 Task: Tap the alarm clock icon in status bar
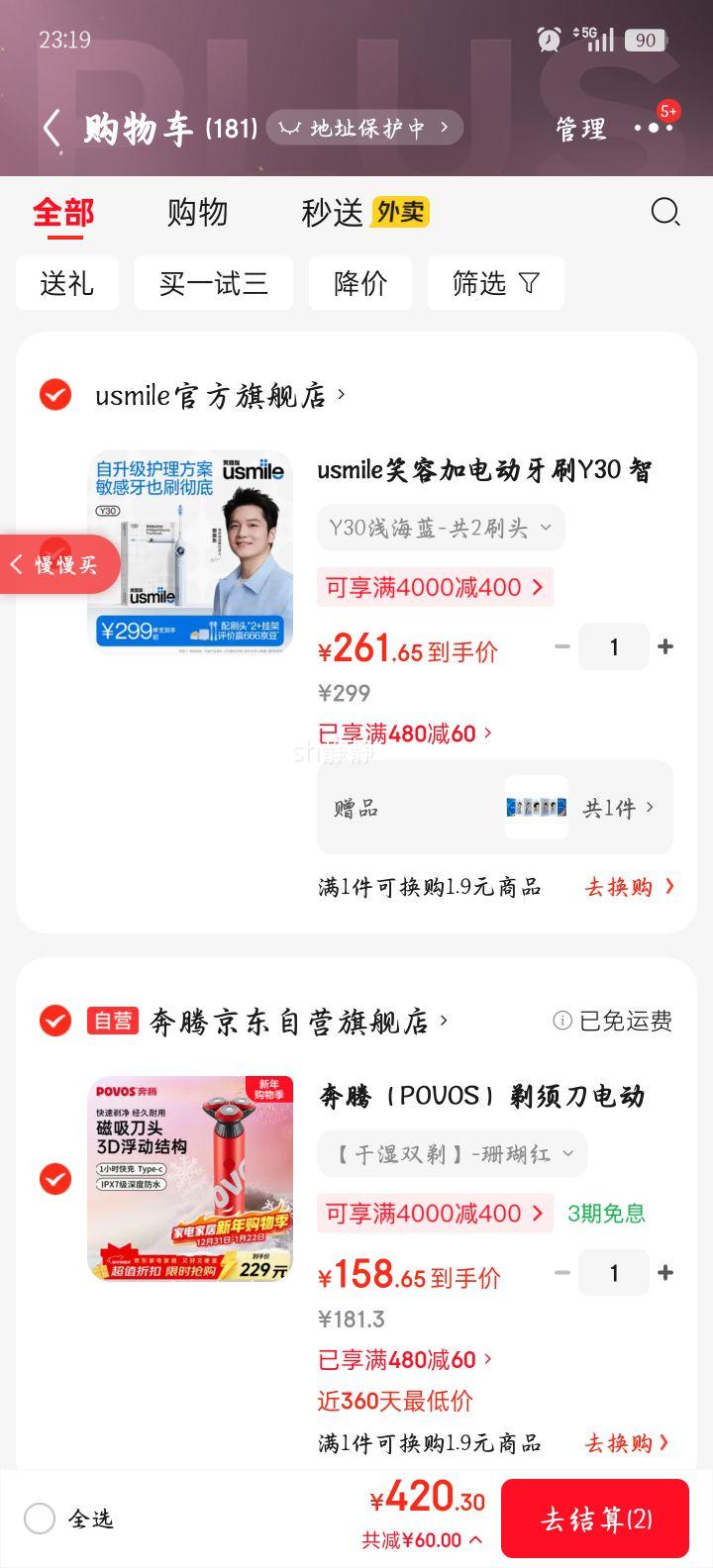tap(547, 40)
